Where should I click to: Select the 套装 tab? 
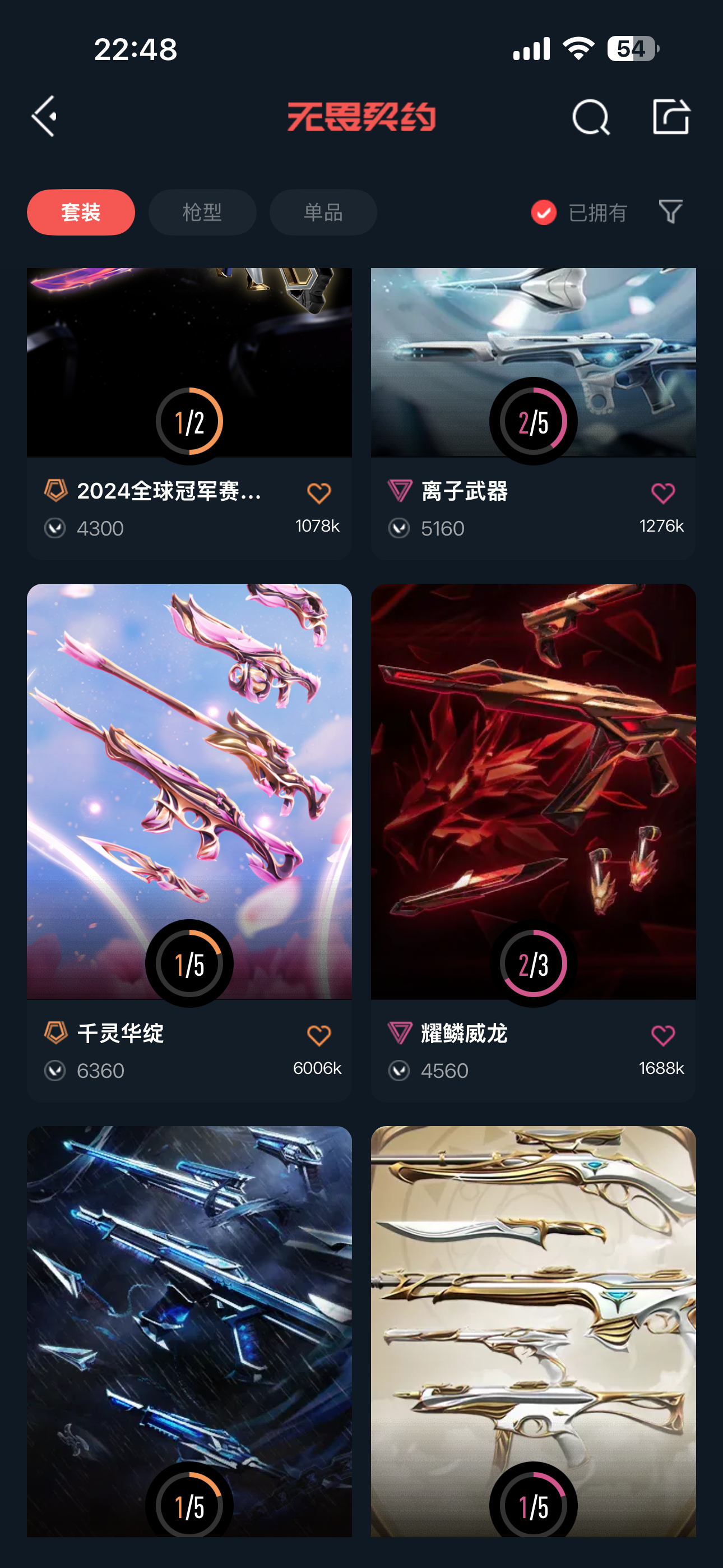81,213
